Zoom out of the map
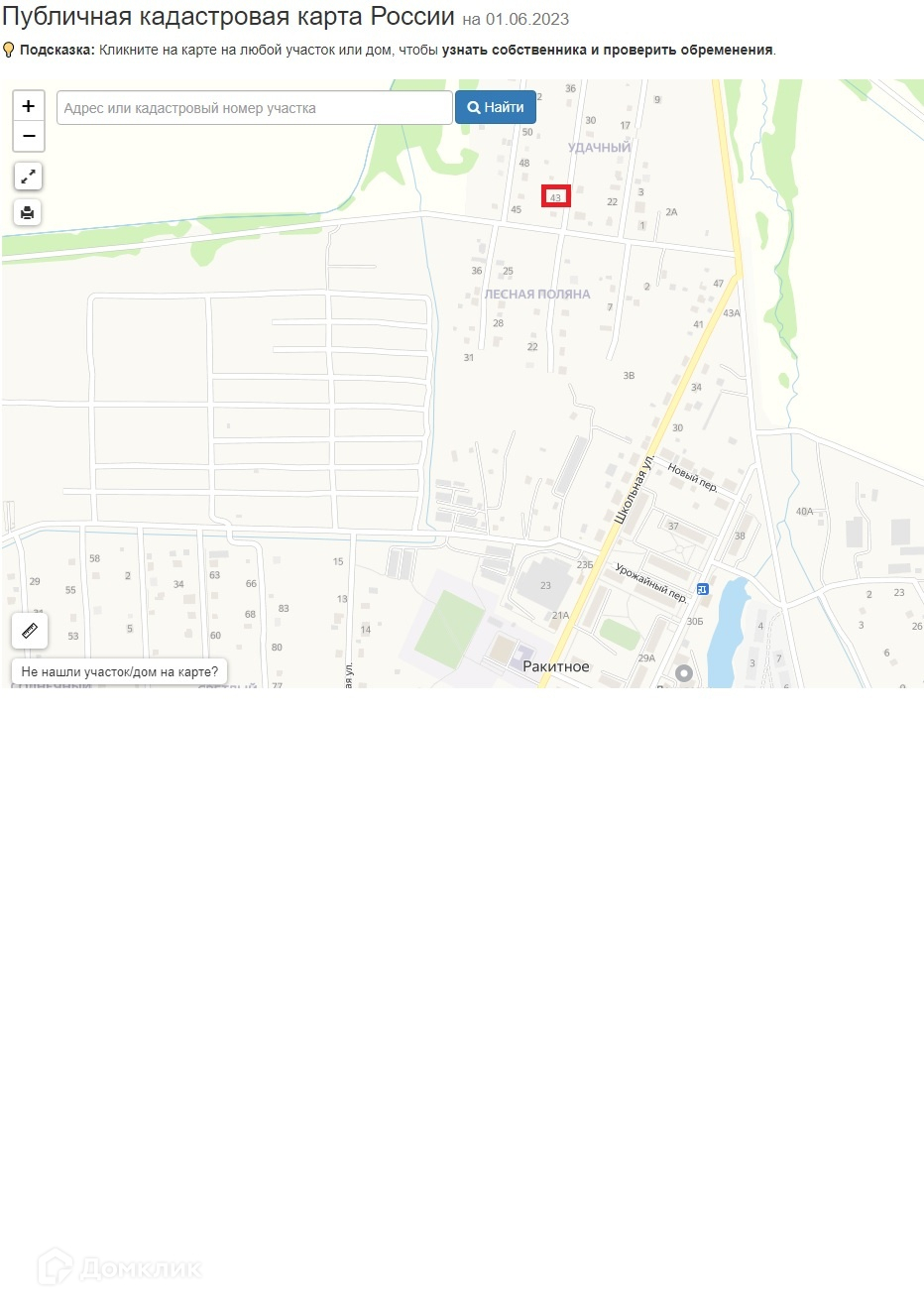 tap(29, 136)
